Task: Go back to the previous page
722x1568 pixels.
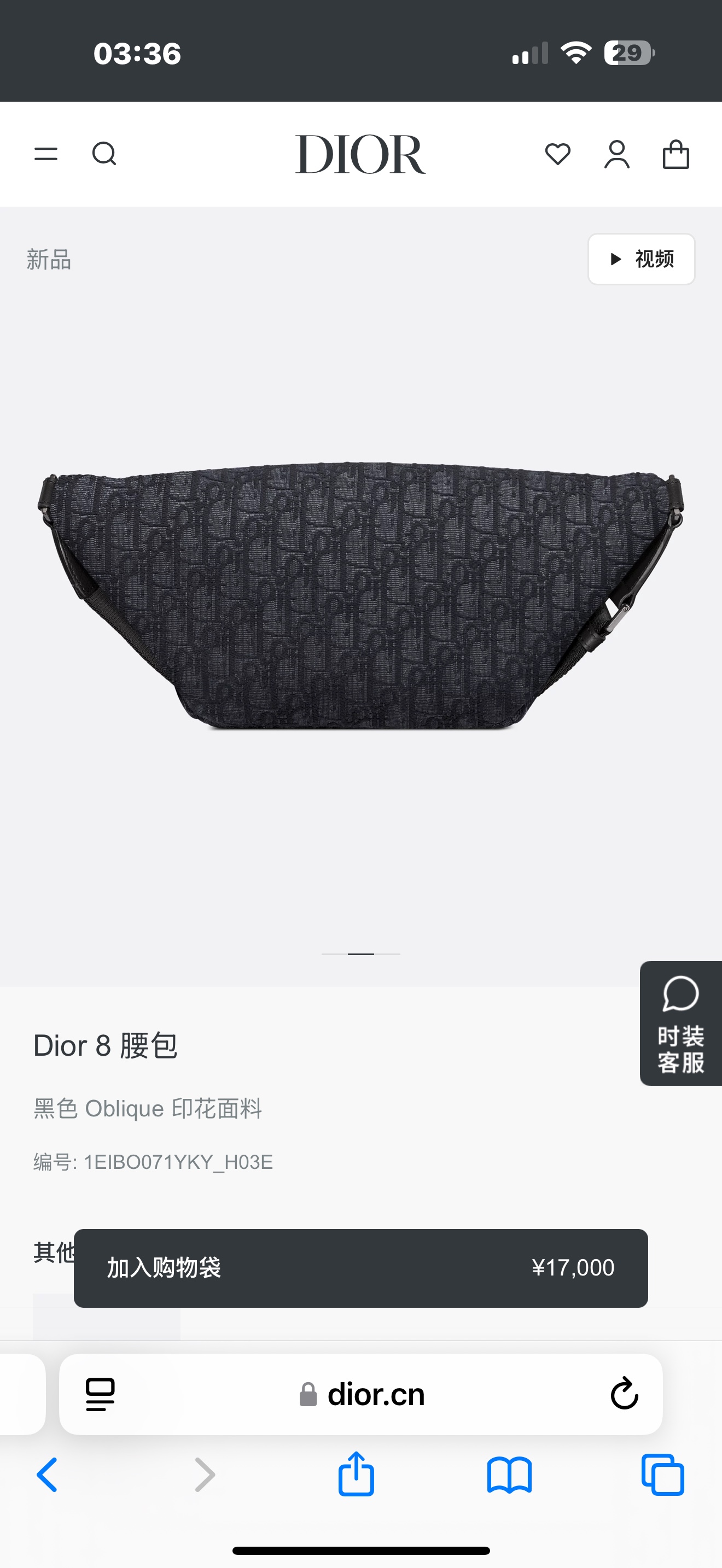Action: point(47,1475)
